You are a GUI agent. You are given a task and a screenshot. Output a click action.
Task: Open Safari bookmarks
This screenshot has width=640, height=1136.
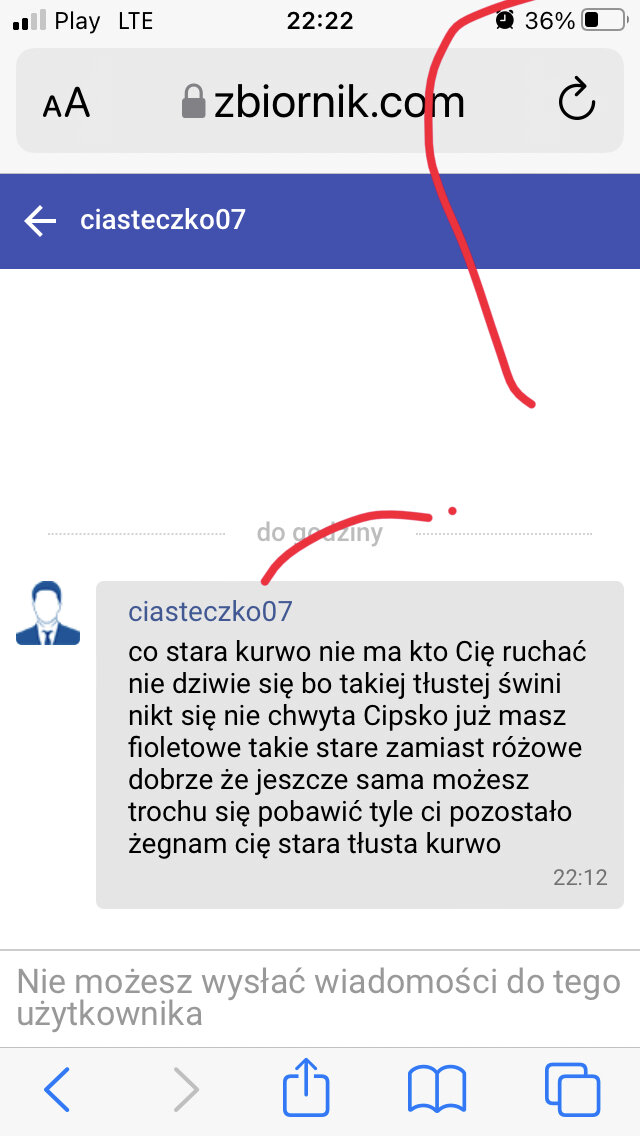pyautogui.click(x=437, y=1089)
